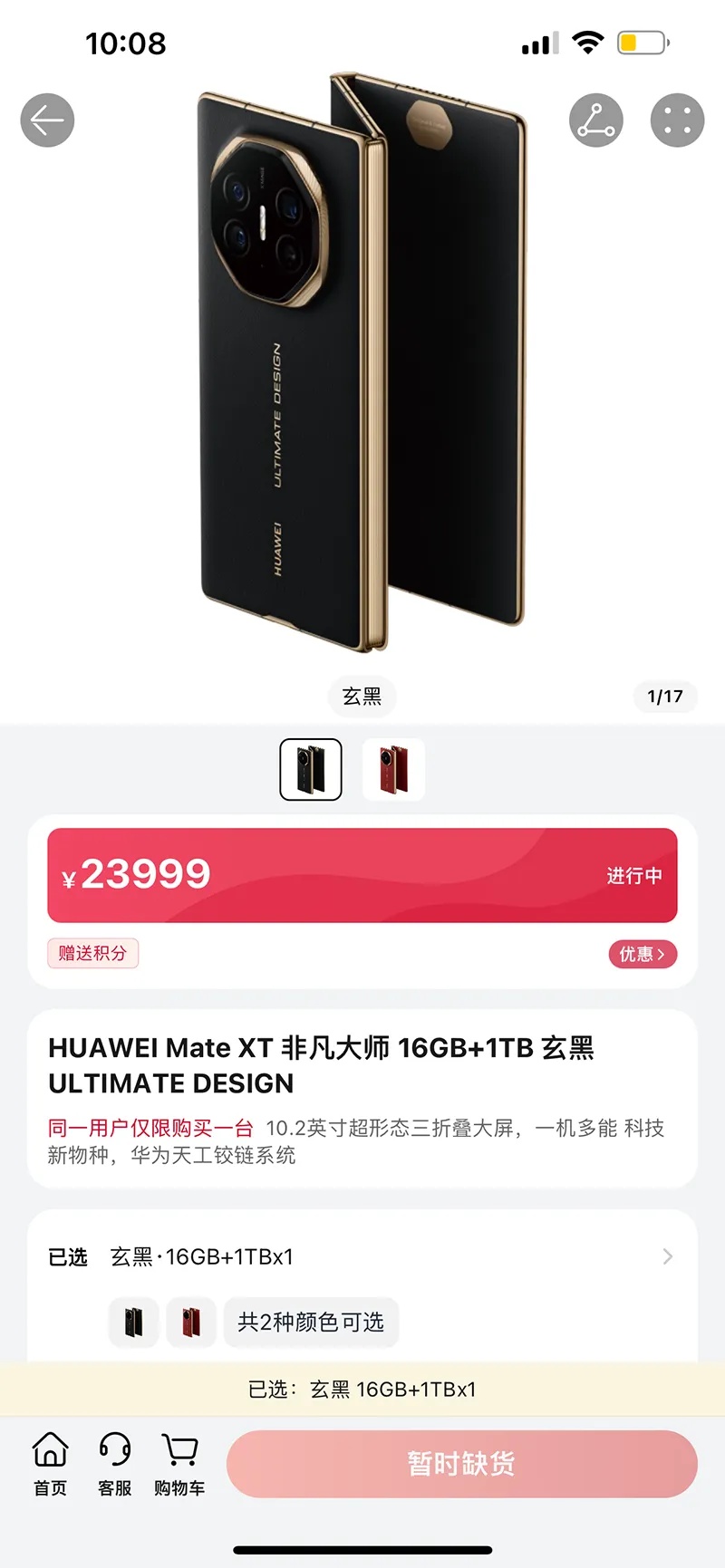
Task: Go to the 首页 home tab
Action: 50,1464
